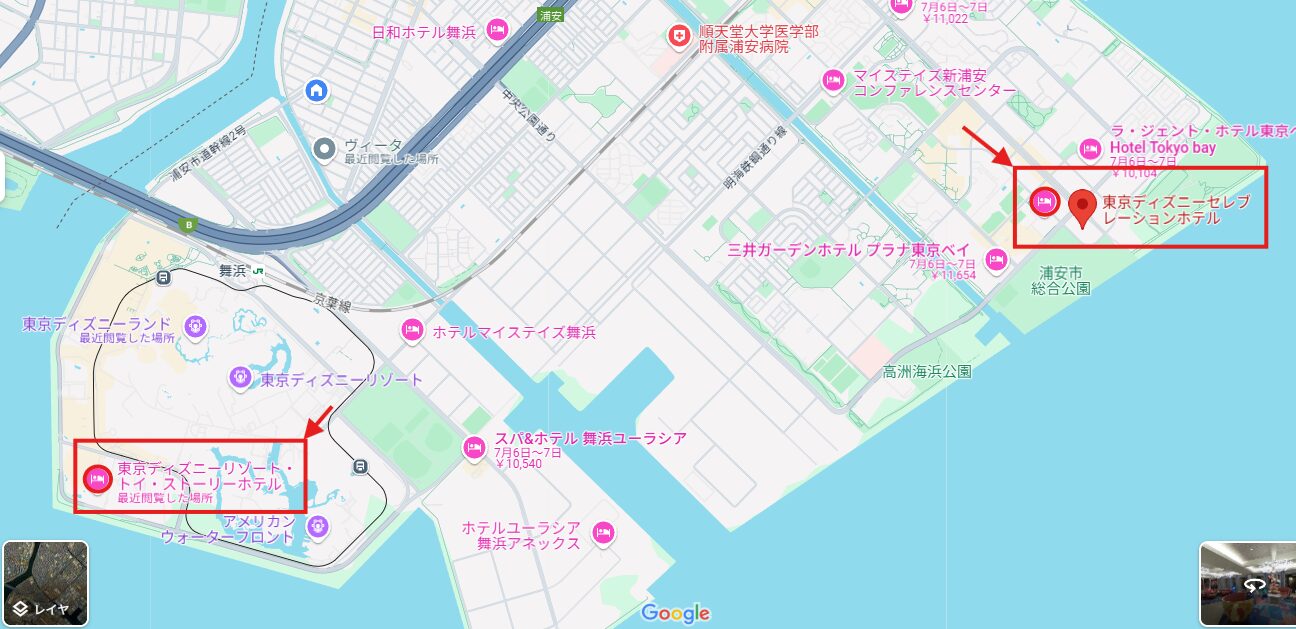Image resolution: width=1296 pixels, height=629 pixels.
Task: Tap the 日和ホテル舞浜 hotel pin
Action: [496, 30]
